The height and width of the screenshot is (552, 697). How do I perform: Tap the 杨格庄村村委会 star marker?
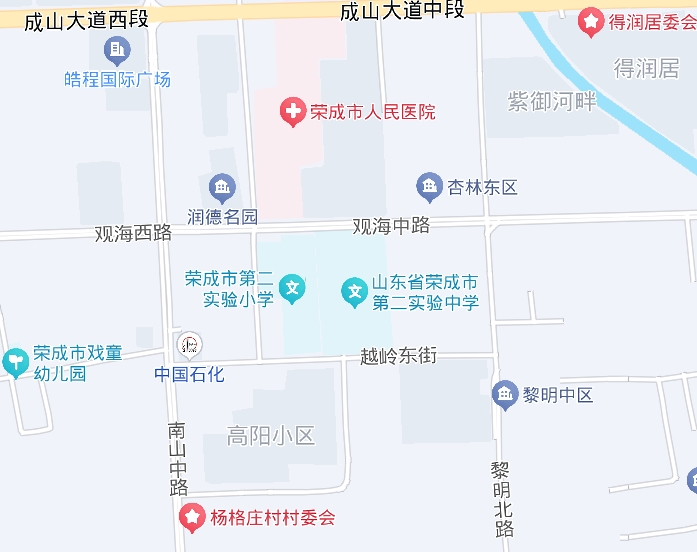[191, 517]
